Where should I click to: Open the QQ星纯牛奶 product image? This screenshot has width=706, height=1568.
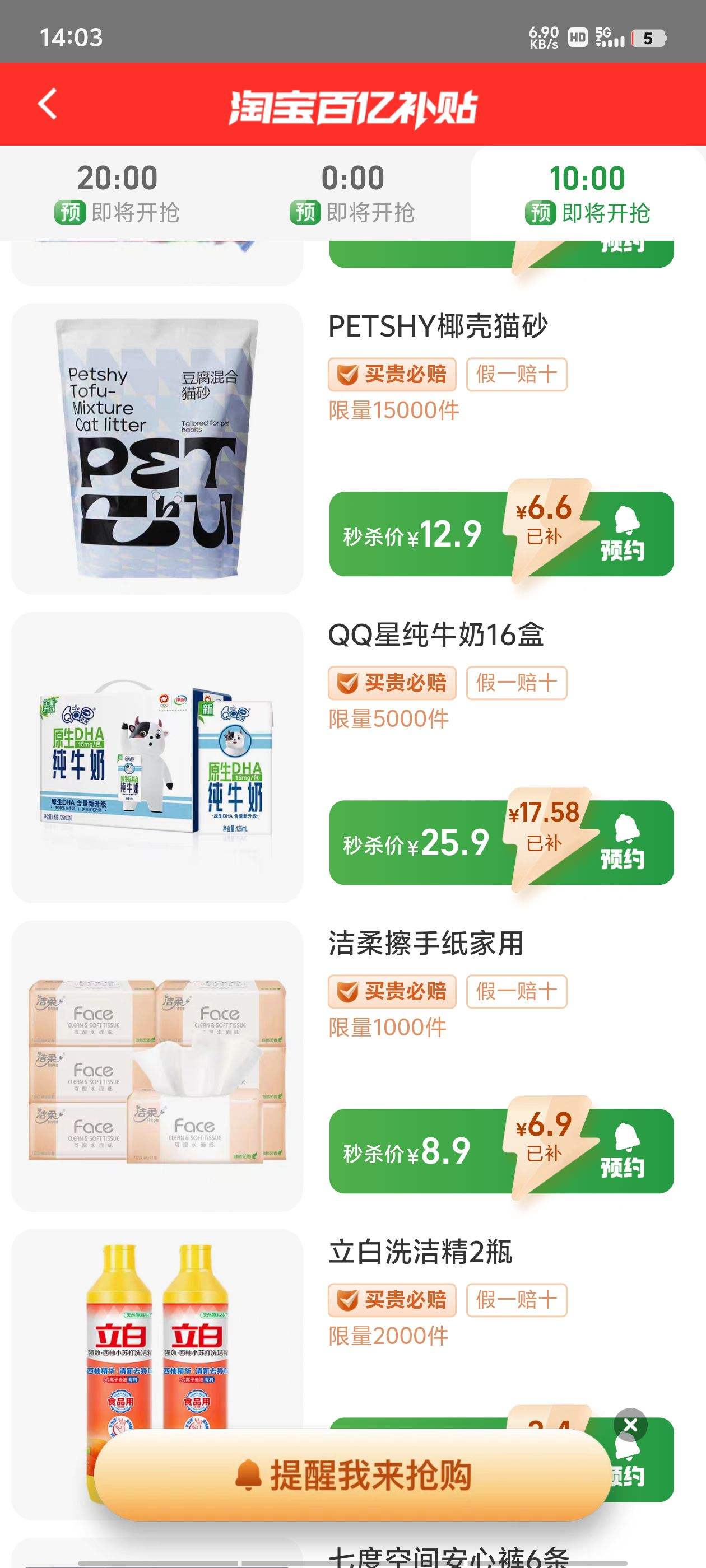click(157, 757)
